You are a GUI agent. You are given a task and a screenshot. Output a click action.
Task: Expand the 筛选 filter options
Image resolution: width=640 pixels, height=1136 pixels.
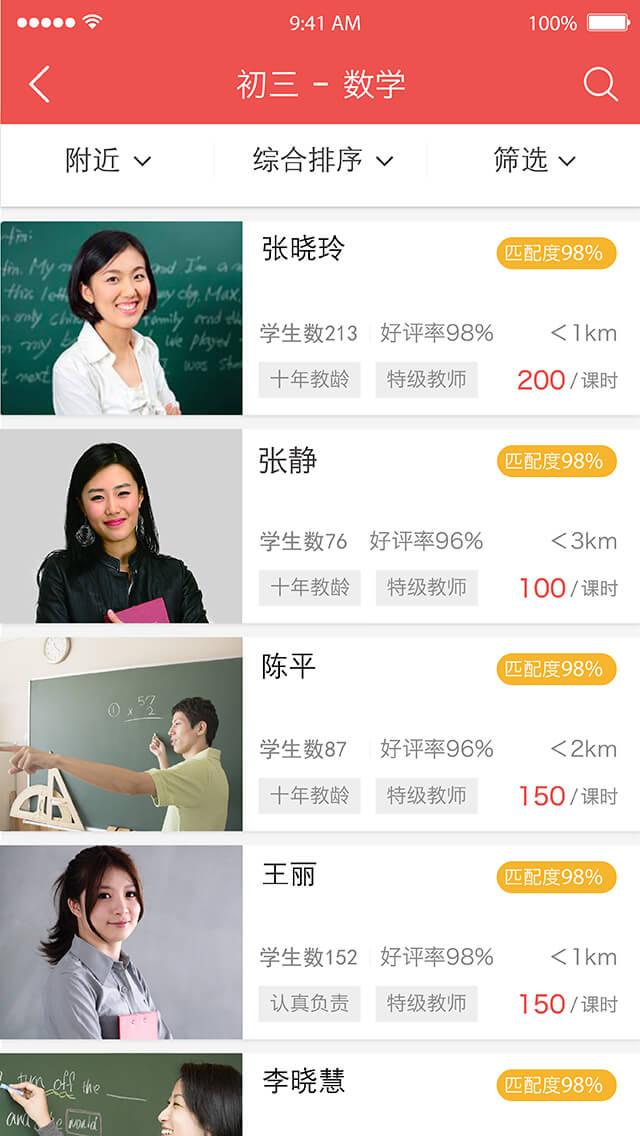pyautogui.click(x=534, y=160)
